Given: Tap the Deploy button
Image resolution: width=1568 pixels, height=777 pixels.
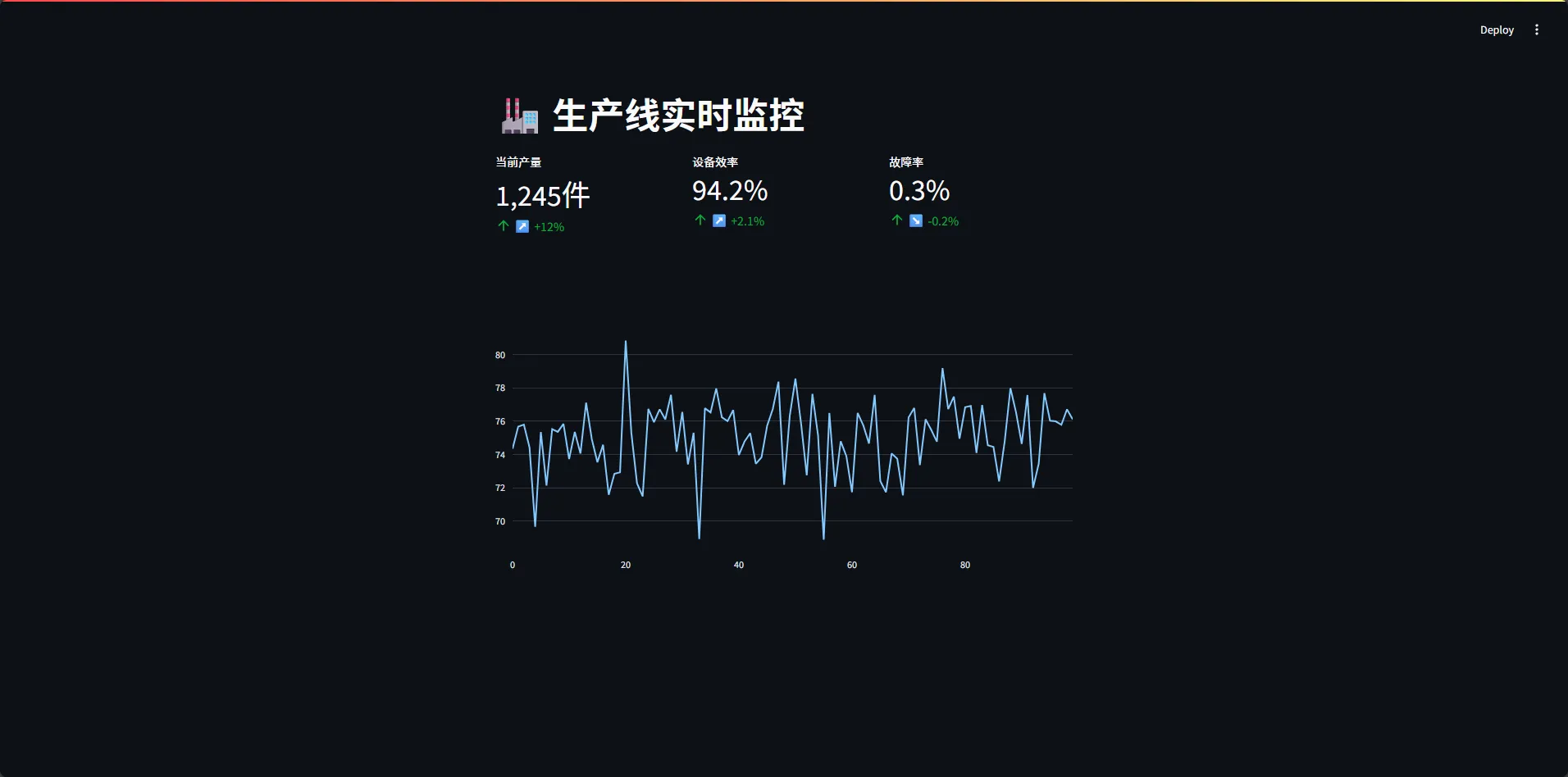Looking at the screenshot, I should [1496, 30].
